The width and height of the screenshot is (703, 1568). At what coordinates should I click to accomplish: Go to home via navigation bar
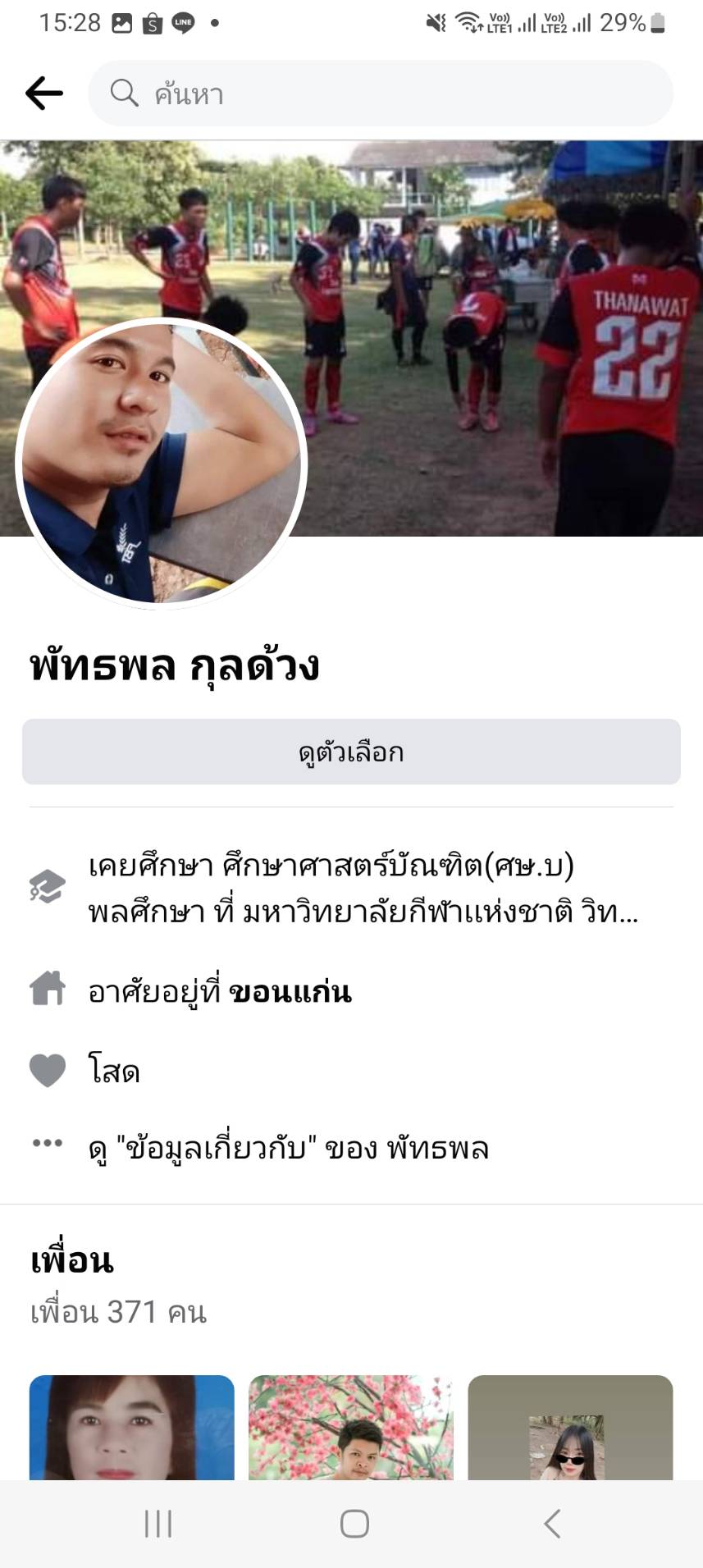pos(354,1524)
